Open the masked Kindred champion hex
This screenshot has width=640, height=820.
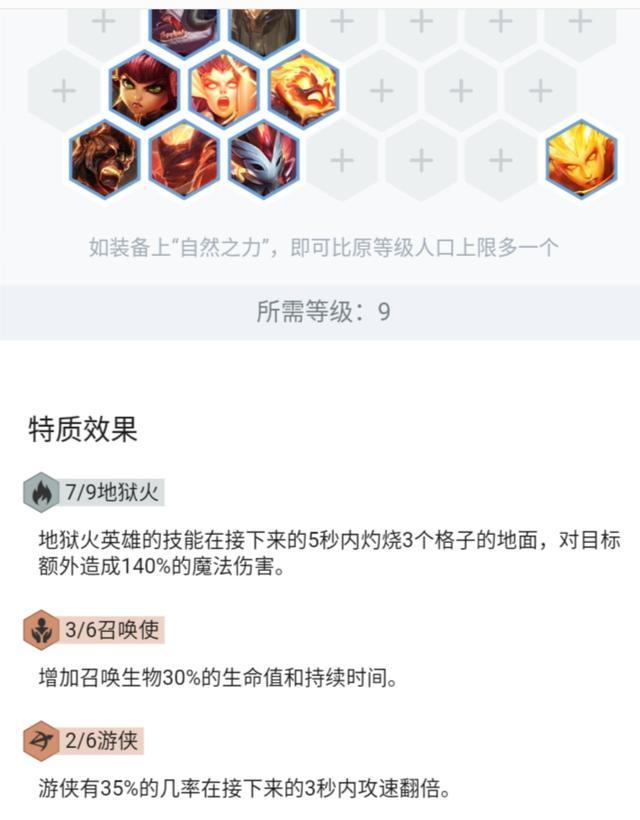[x=263, y=159]
